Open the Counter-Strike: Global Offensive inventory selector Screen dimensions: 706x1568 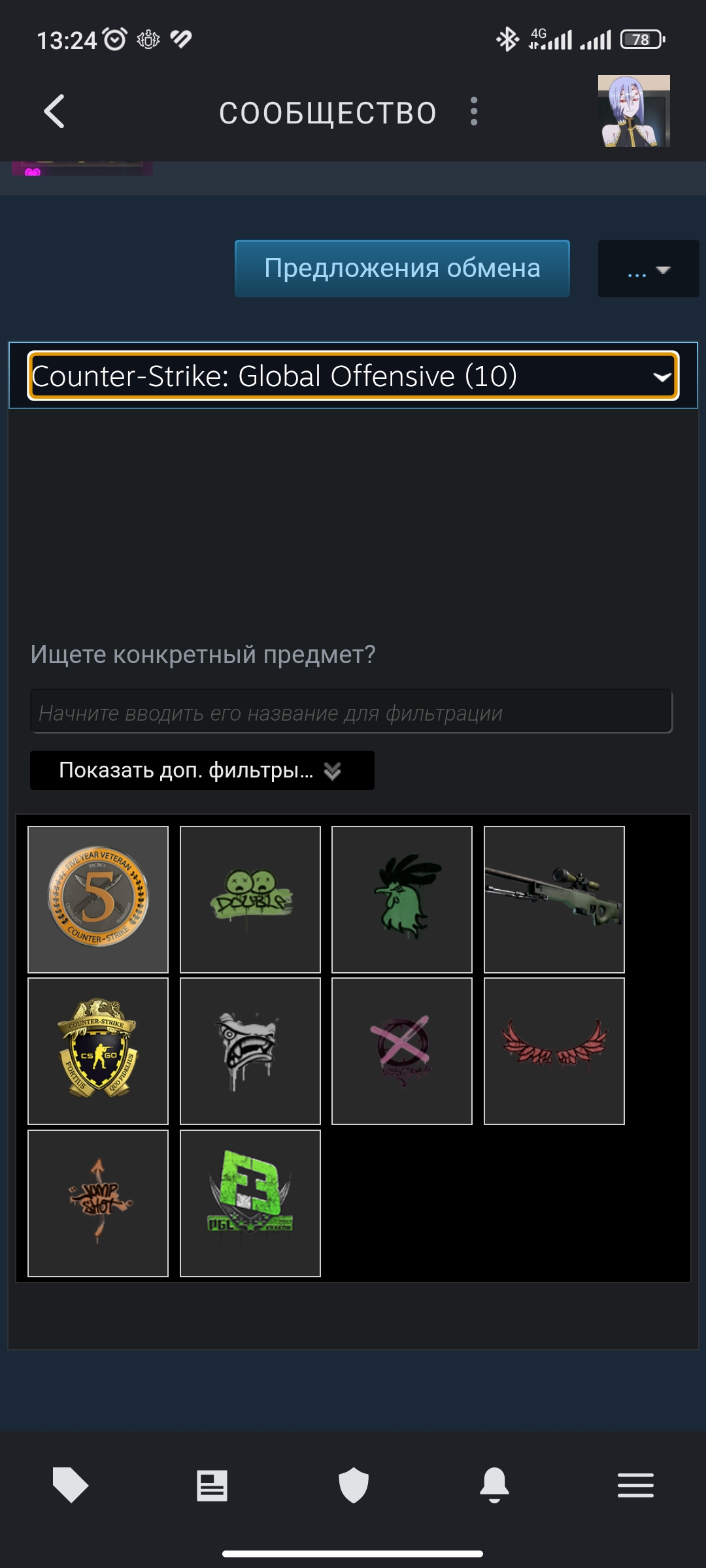coord(353,376)
